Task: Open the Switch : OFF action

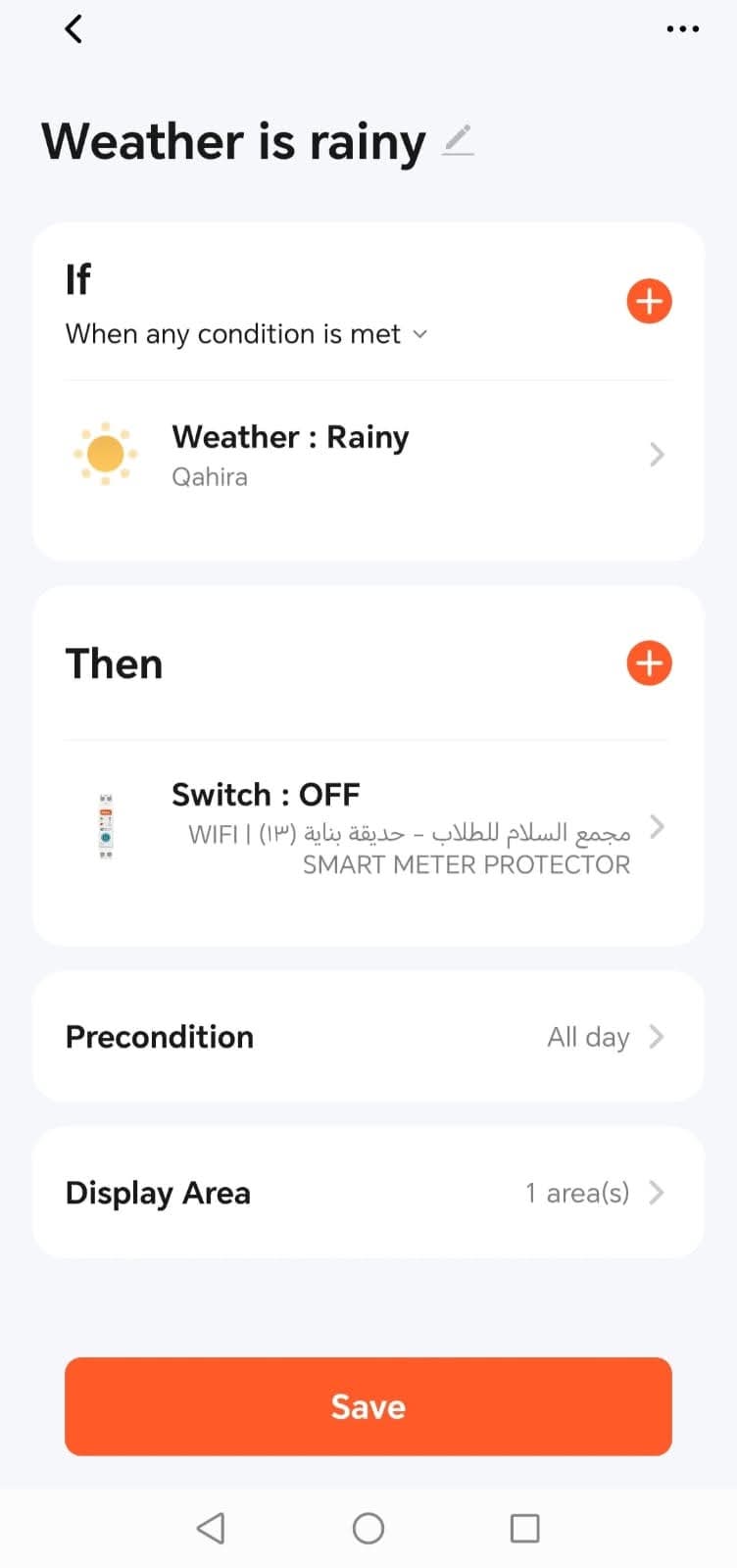Action: click(x=368, y=828)
